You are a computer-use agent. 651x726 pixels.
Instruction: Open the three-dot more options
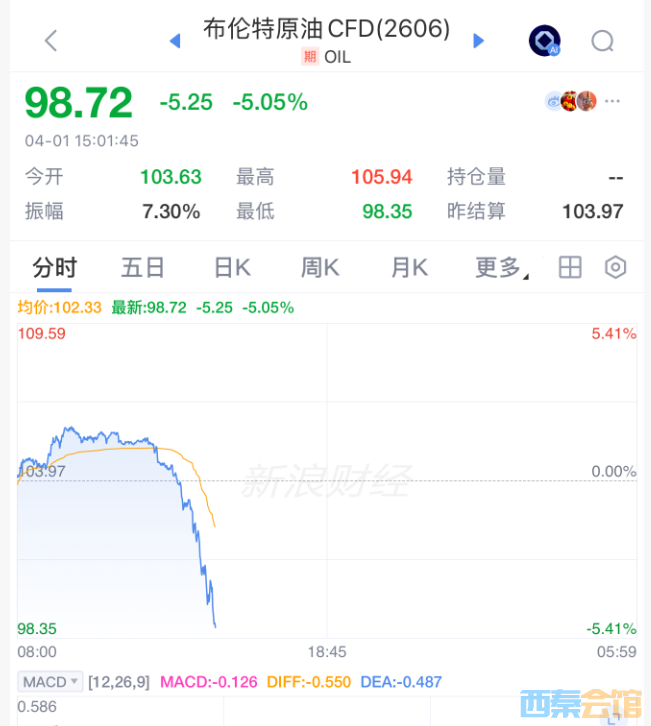(613, 101)
